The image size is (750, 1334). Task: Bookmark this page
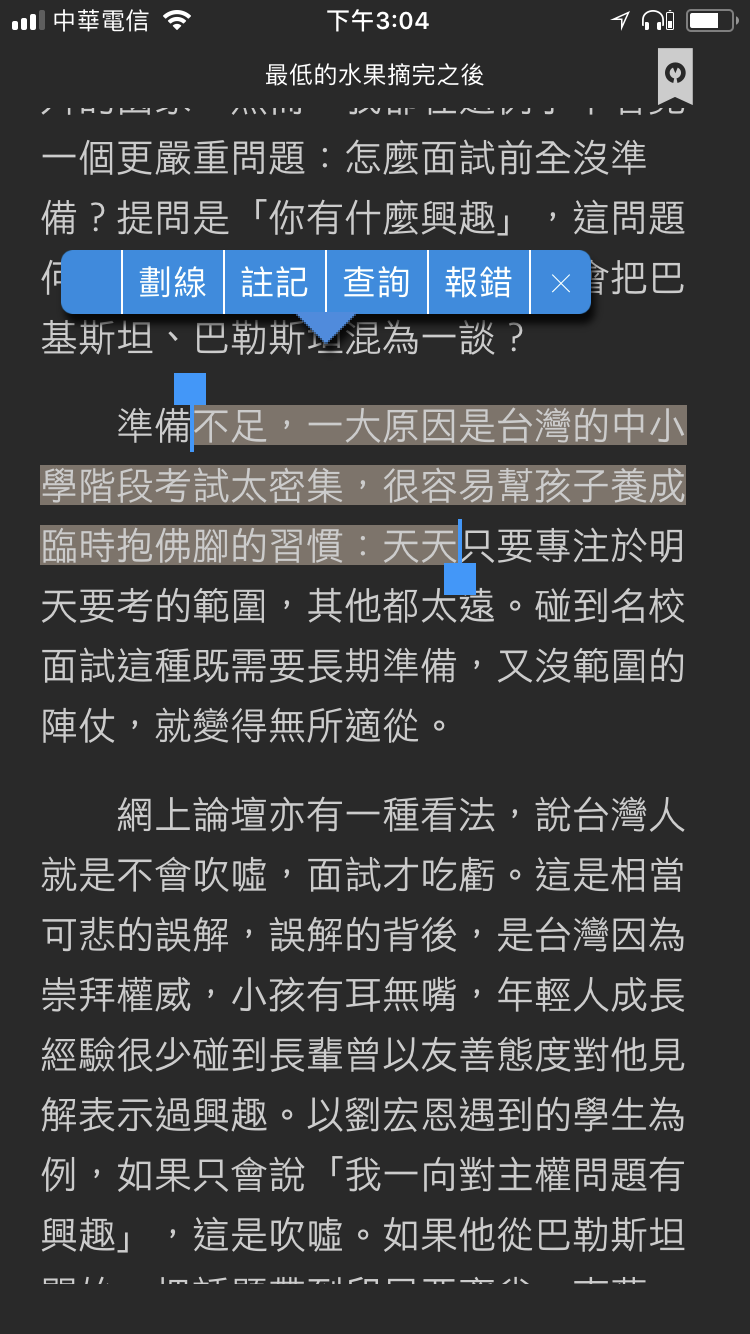[675, 75]
